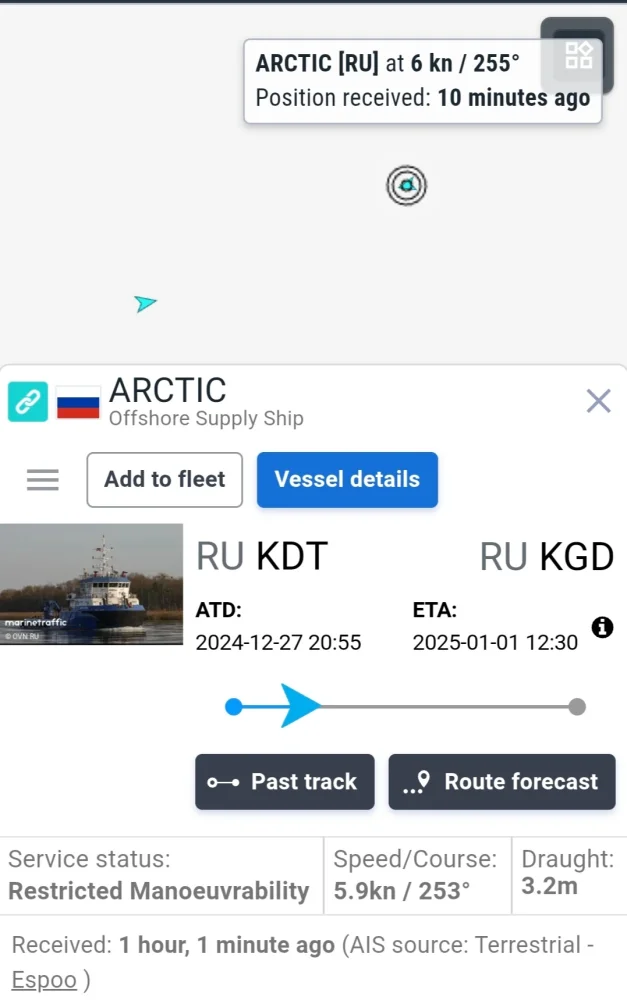Select the ARCTIC vessel marker on map
Screen dimensions: 627x1000
[406, 185]
